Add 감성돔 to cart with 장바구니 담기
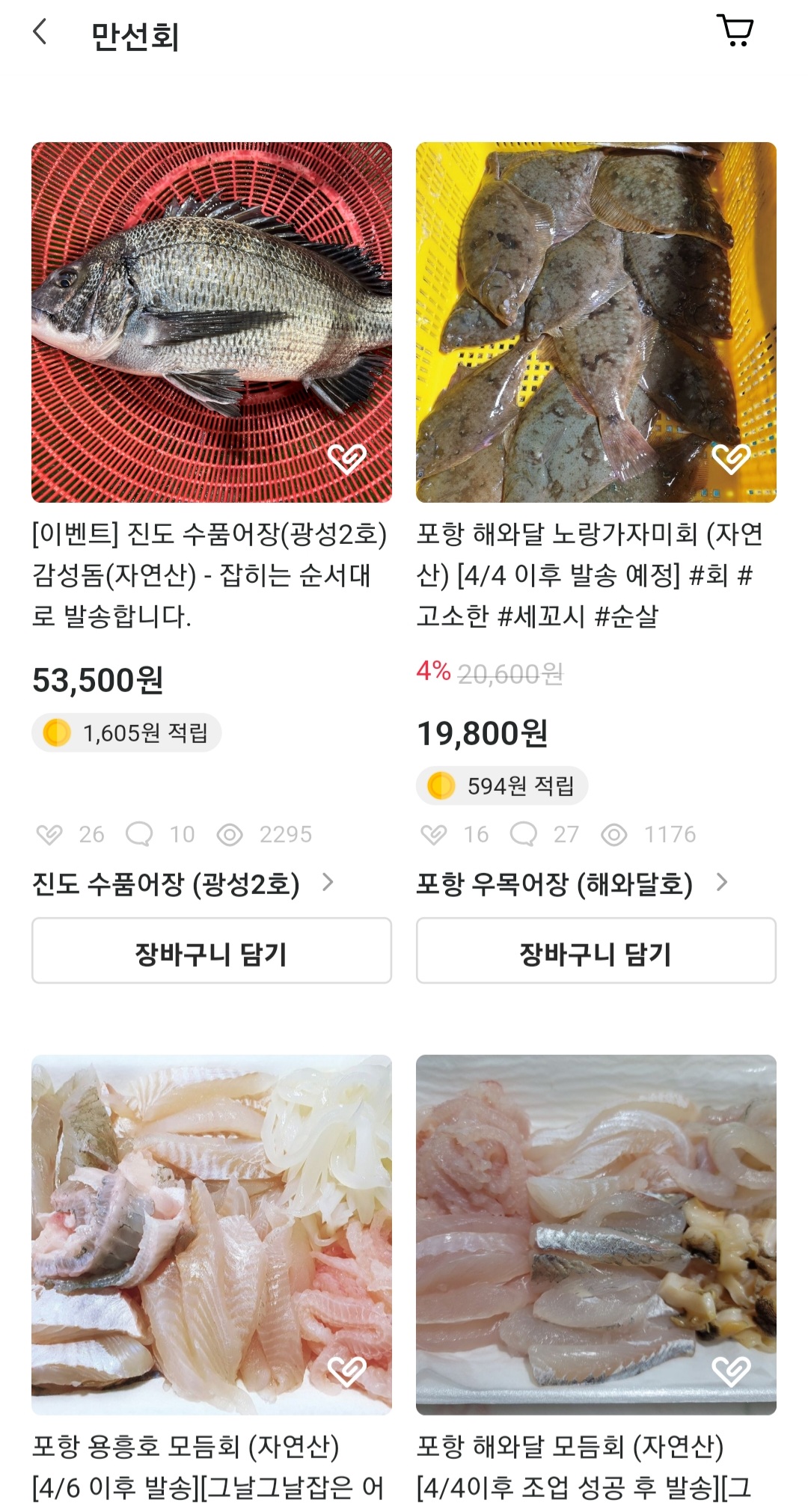The image size is (808, 1512). pyautogui.click(x=211, y=951)
